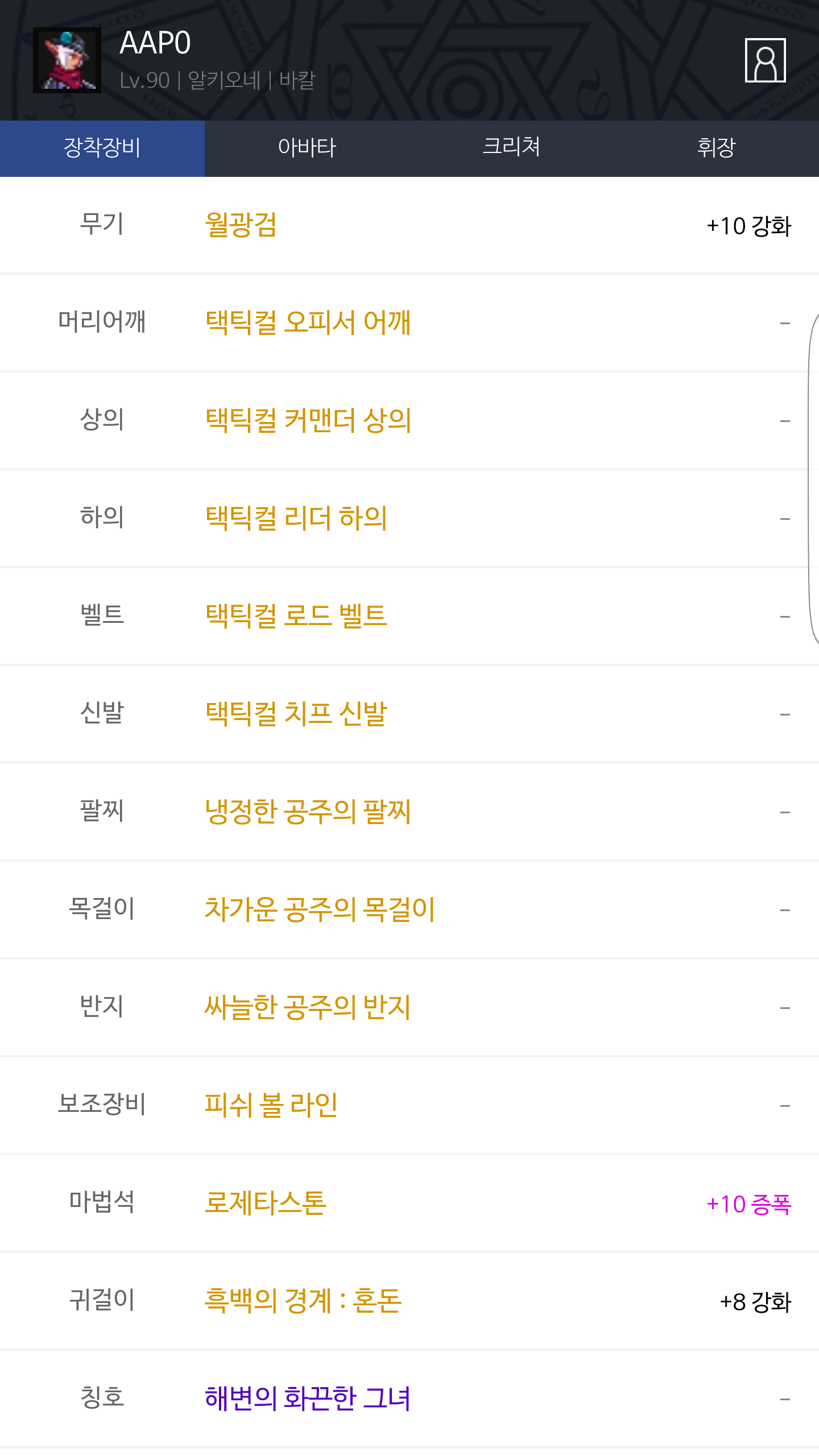View 택틱컬 커맨더 상의 details
The height and width of the screenshot is (1456, 819).
click(409, 421)
